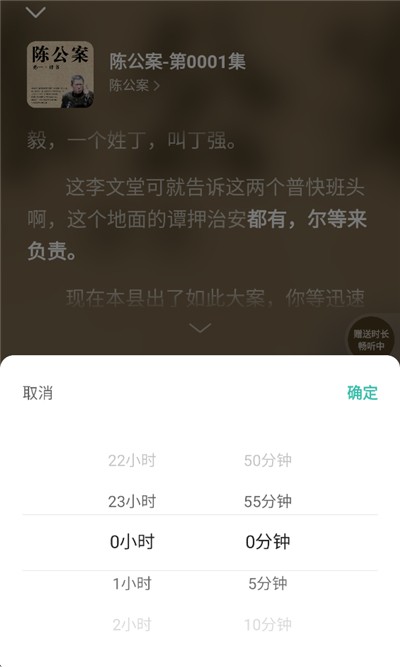
Task: Choose 55分钟 in the minute picker
Action: click(x=268, y=501)
